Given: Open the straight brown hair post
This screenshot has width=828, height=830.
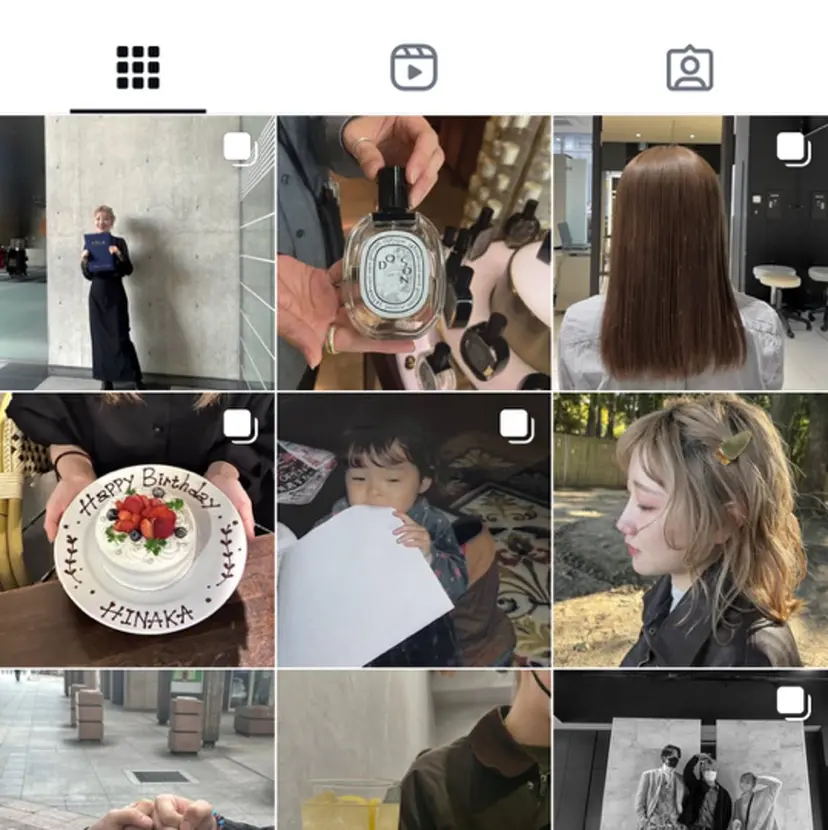Looking at the screenshot, I should 690,252.
